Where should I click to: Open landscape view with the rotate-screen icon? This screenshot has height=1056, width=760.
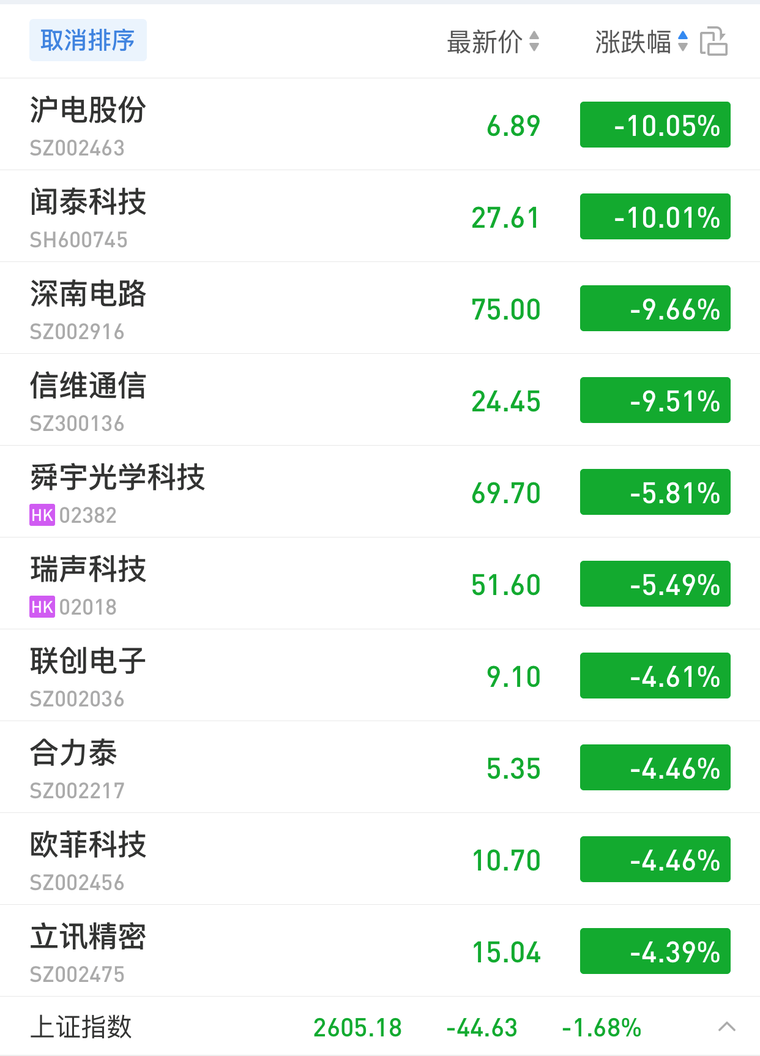[714, 41]
